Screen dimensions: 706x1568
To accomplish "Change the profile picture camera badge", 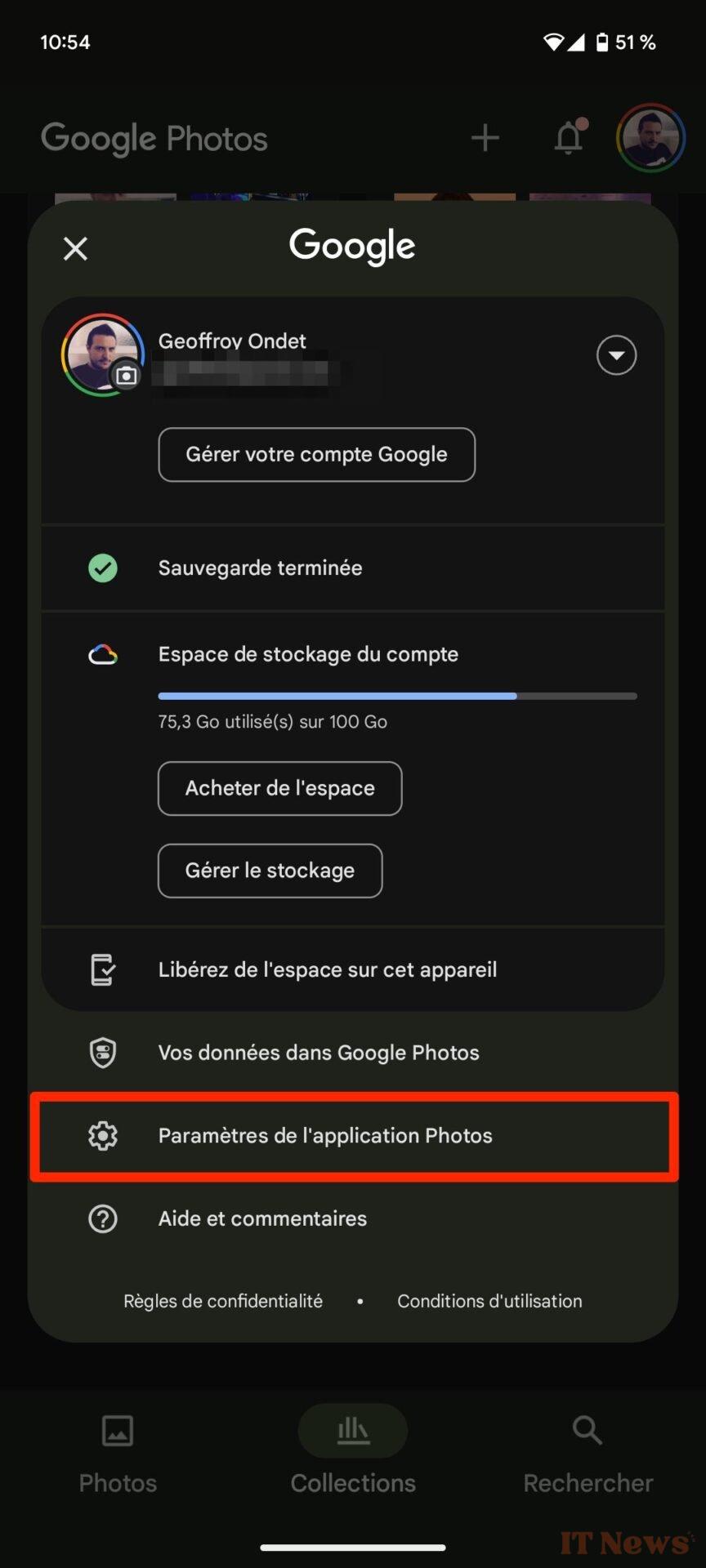I will 126,375.
